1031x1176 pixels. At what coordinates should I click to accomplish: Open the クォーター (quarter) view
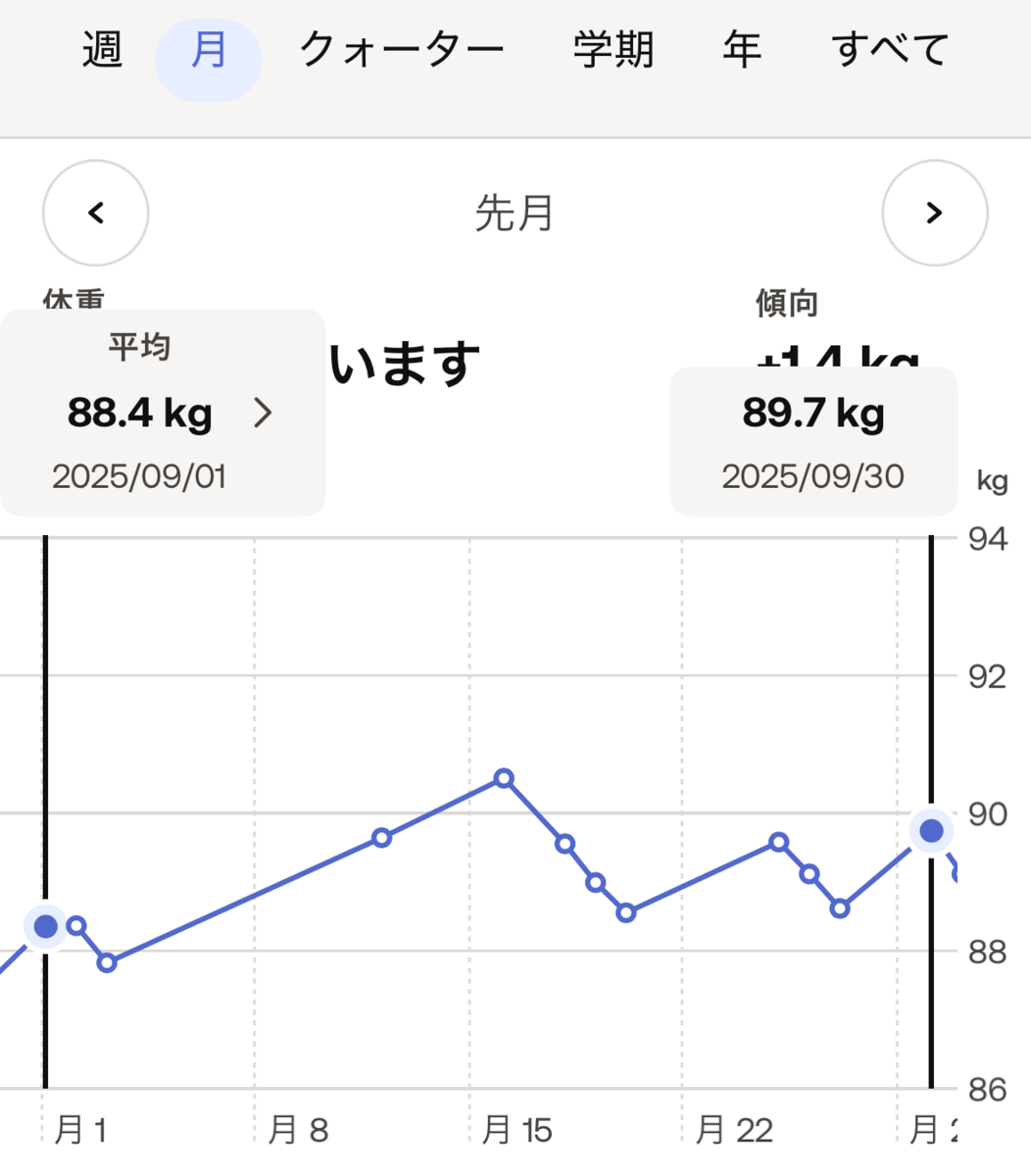[x=405, y=51]
